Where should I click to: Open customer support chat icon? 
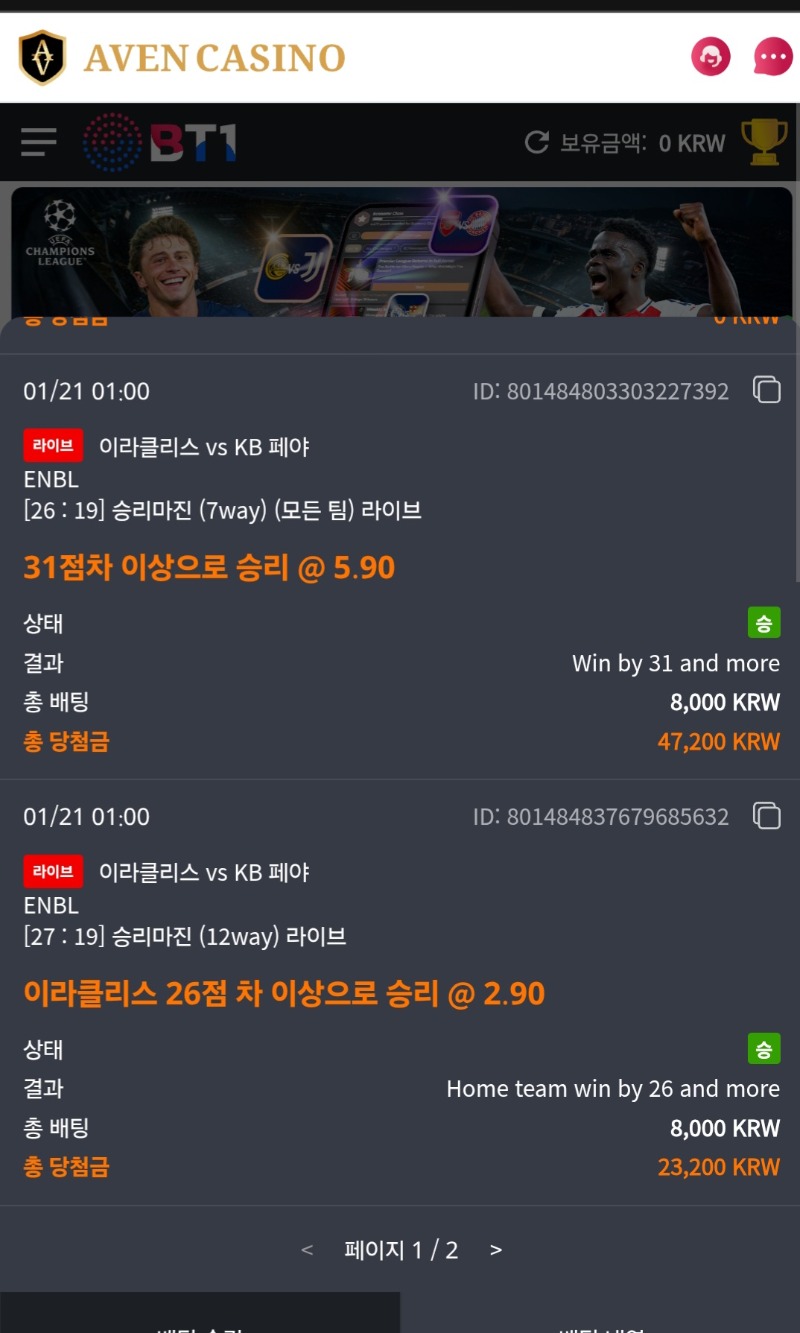pyautogui.click(x=710, y=57)
